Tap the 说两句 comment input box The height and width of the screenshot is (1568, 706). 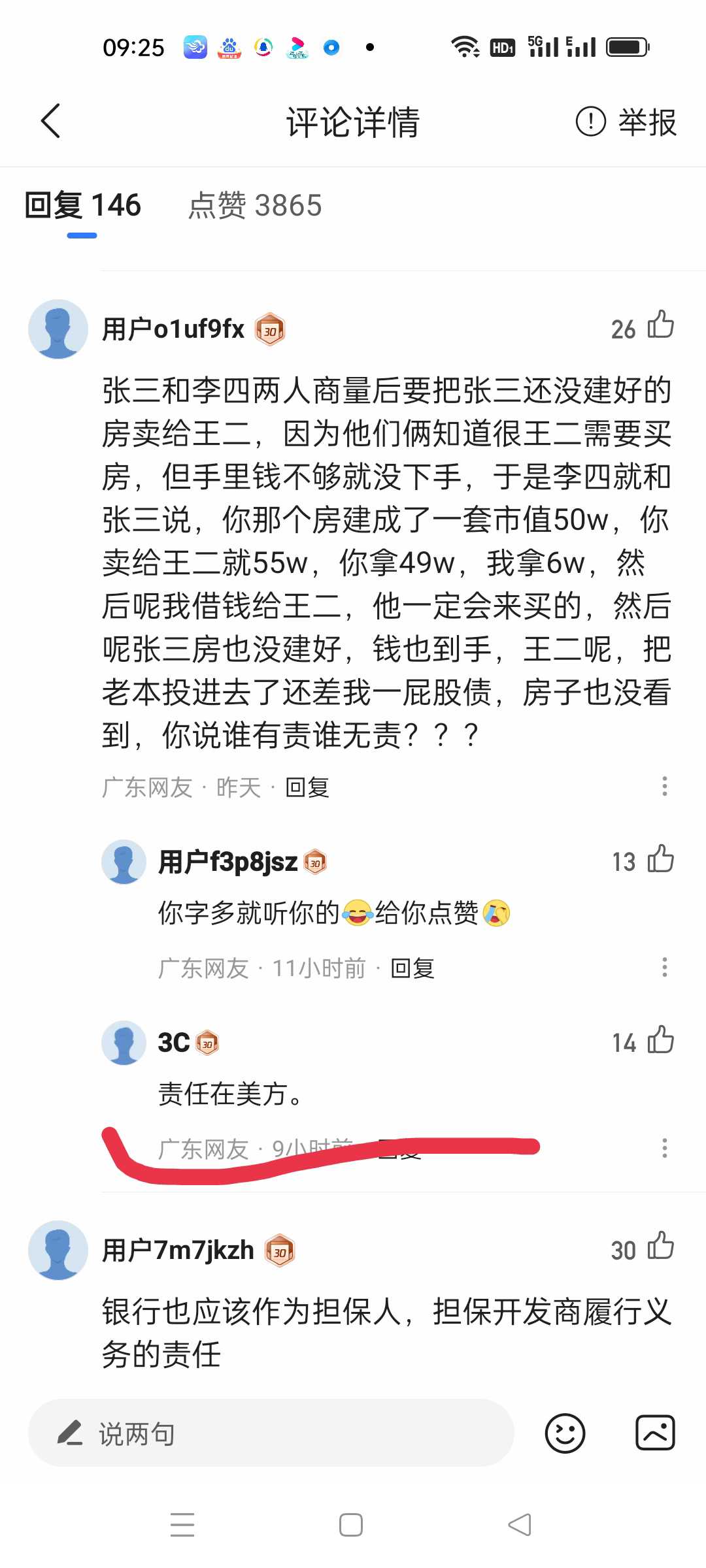[x=271, y=1433]
